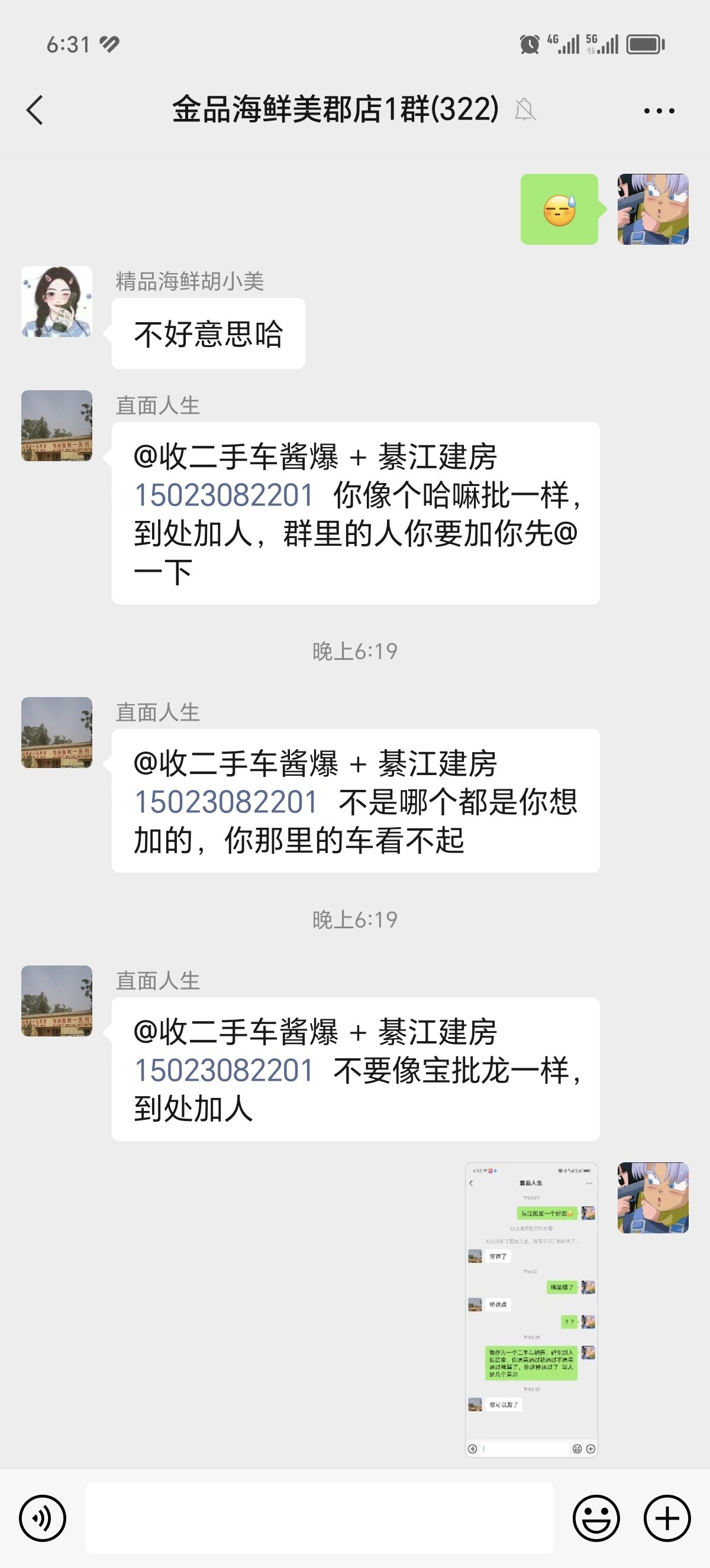710x1568 pixels.
Task: Tap phone number in the 宝批龙 message
Action: 224,1070
